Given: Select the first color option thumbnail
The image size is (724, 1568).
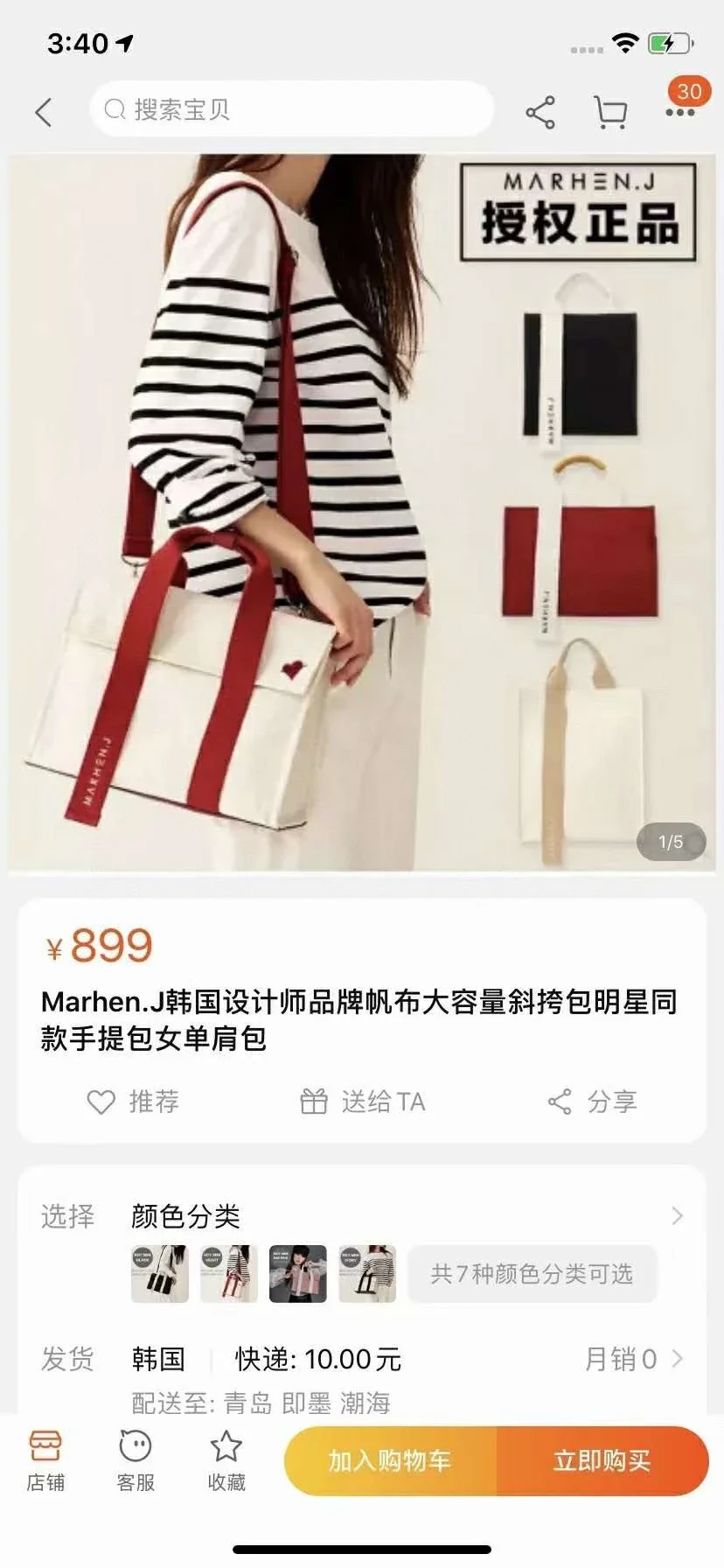Looking at the screenshot, I should [159, 1274].
